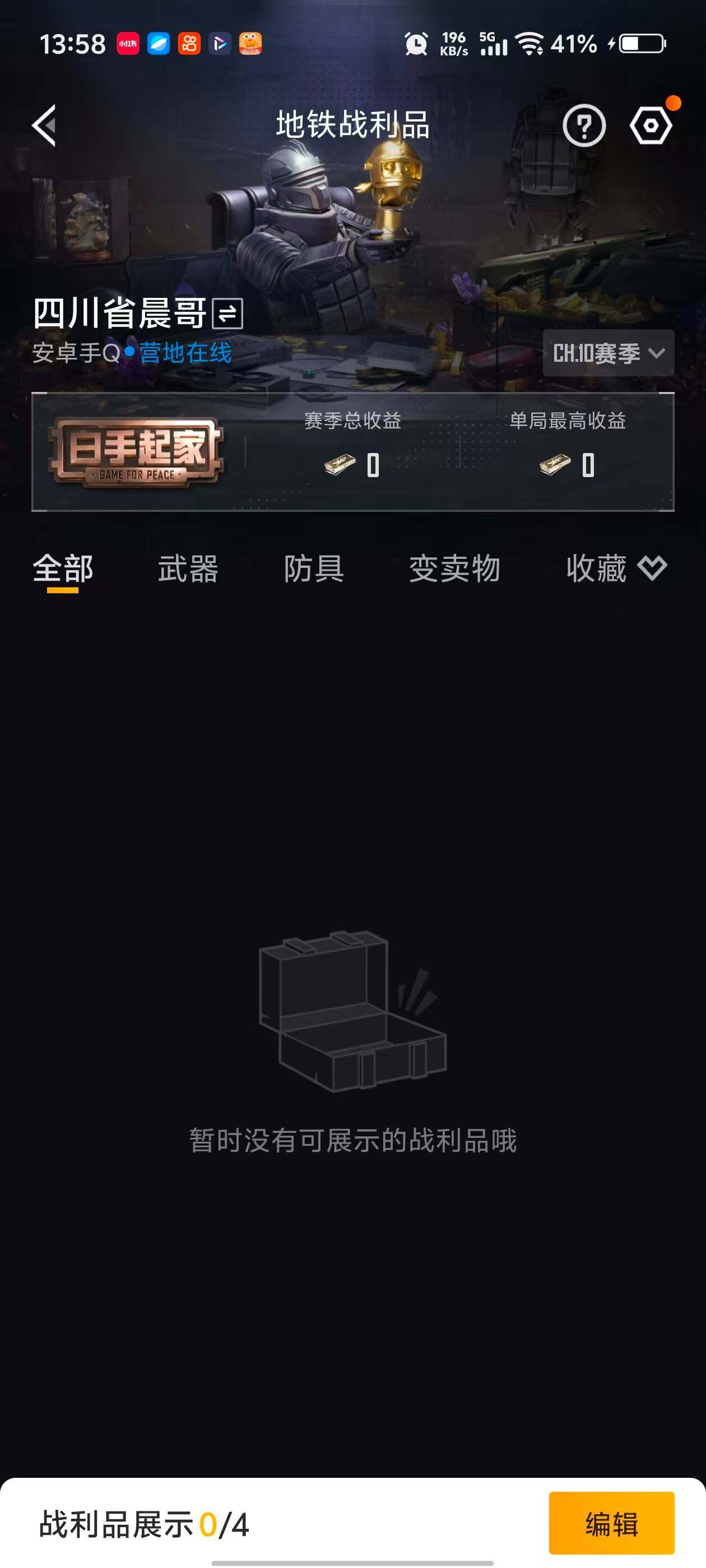Reselect the 全部 tab

[x=63, y=568]
